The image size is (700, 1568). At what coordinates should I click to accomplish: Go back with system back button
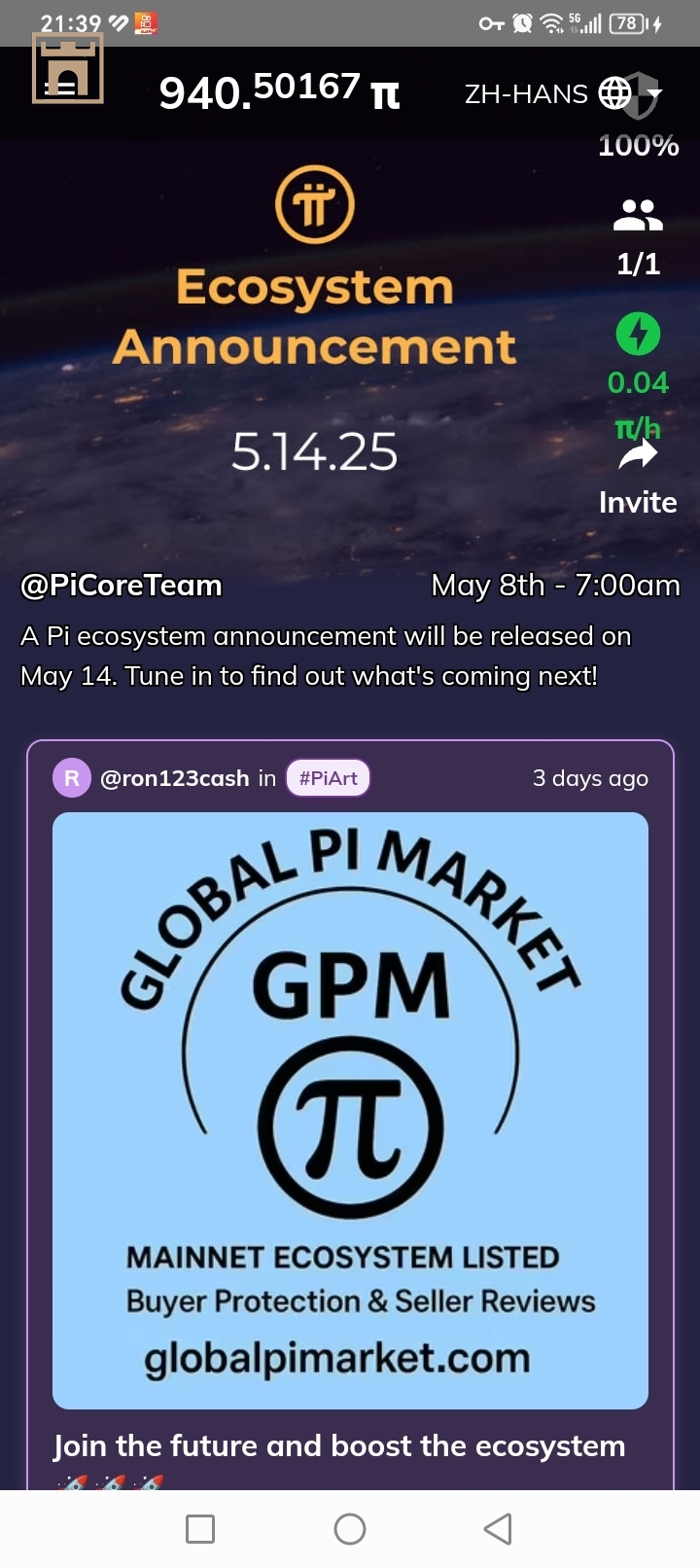click(x=498, y=1529)
